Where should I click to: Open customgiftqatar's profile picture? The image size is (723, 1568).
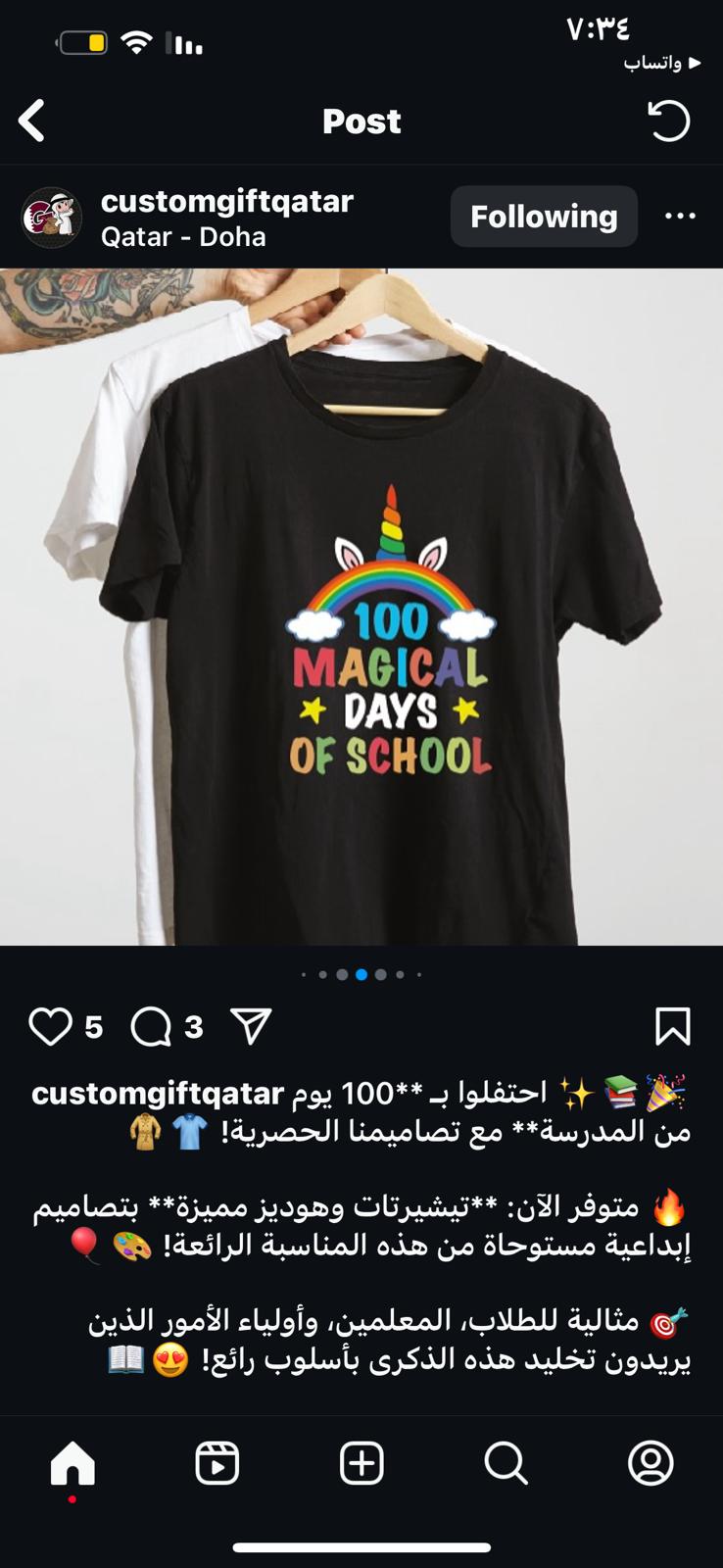(51, 217)
